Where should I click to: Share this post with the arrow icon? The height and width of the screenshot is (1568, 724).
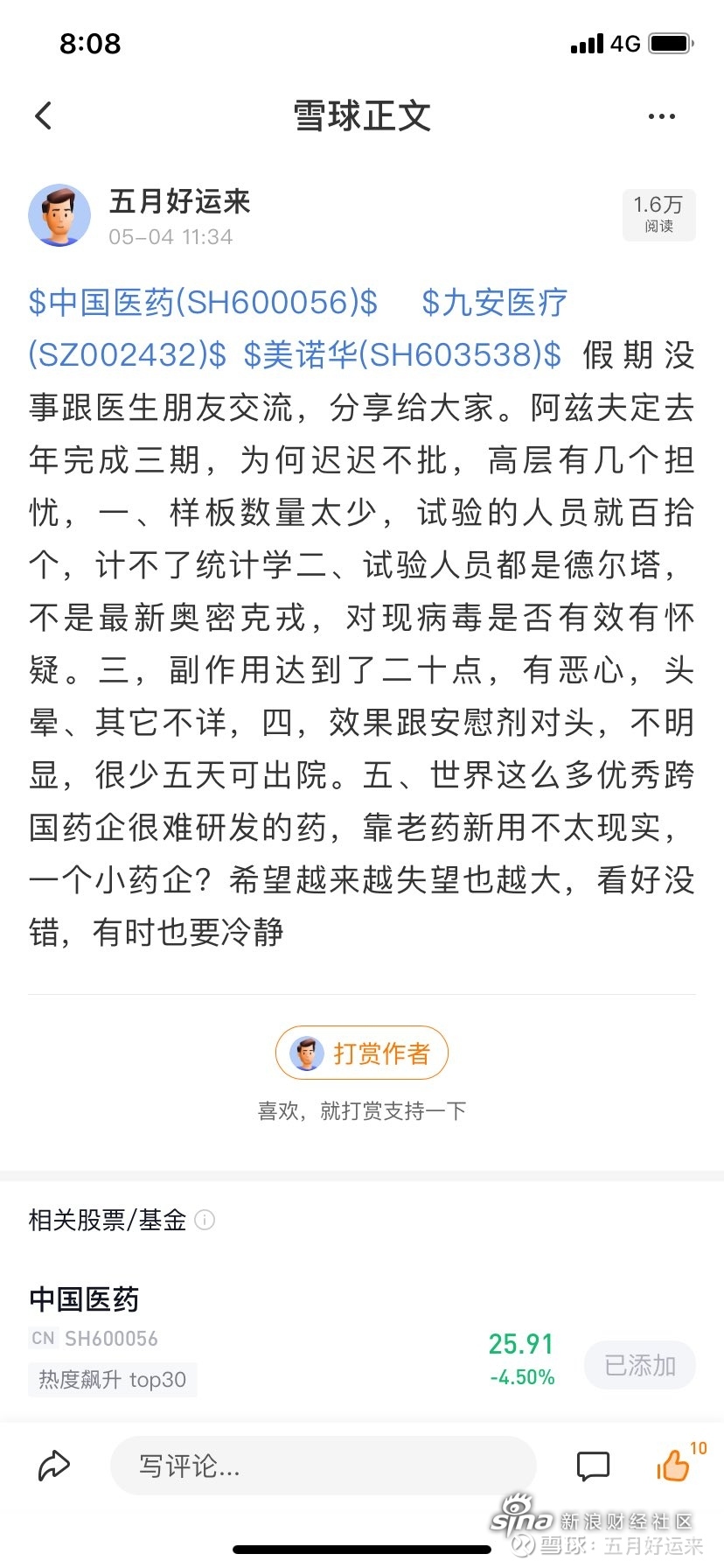tap(54, 1466)
